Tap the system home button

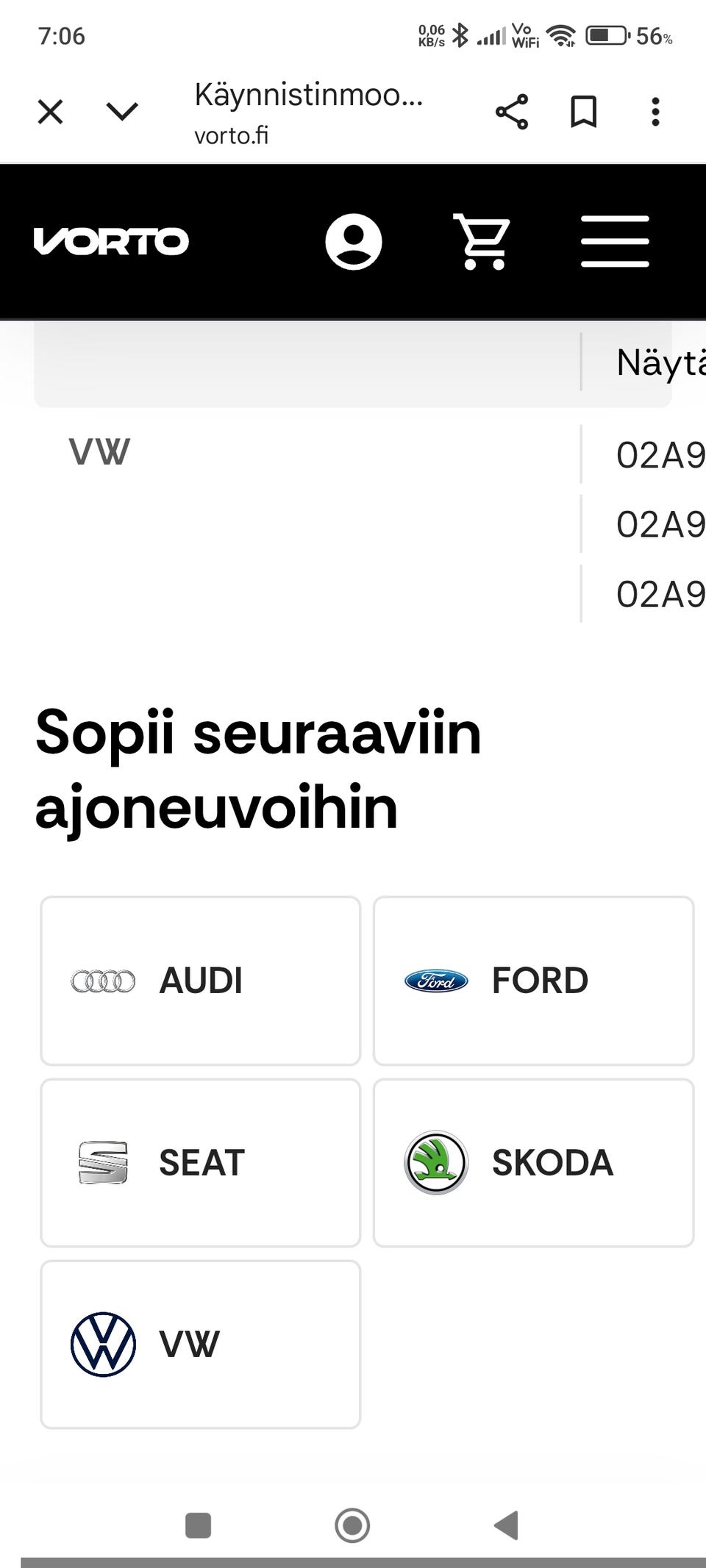[352, 1525]
